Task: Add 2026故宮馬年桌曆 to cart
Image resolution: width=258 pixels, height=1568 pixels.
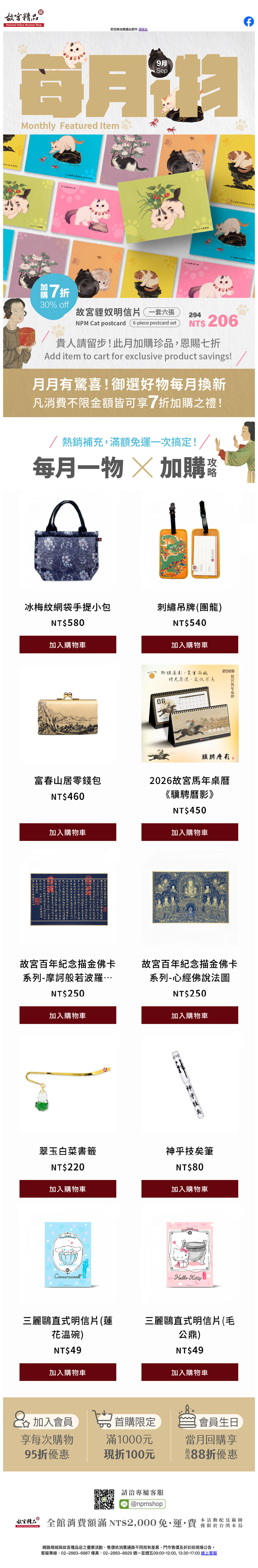Action: click(x=189, y=832)
